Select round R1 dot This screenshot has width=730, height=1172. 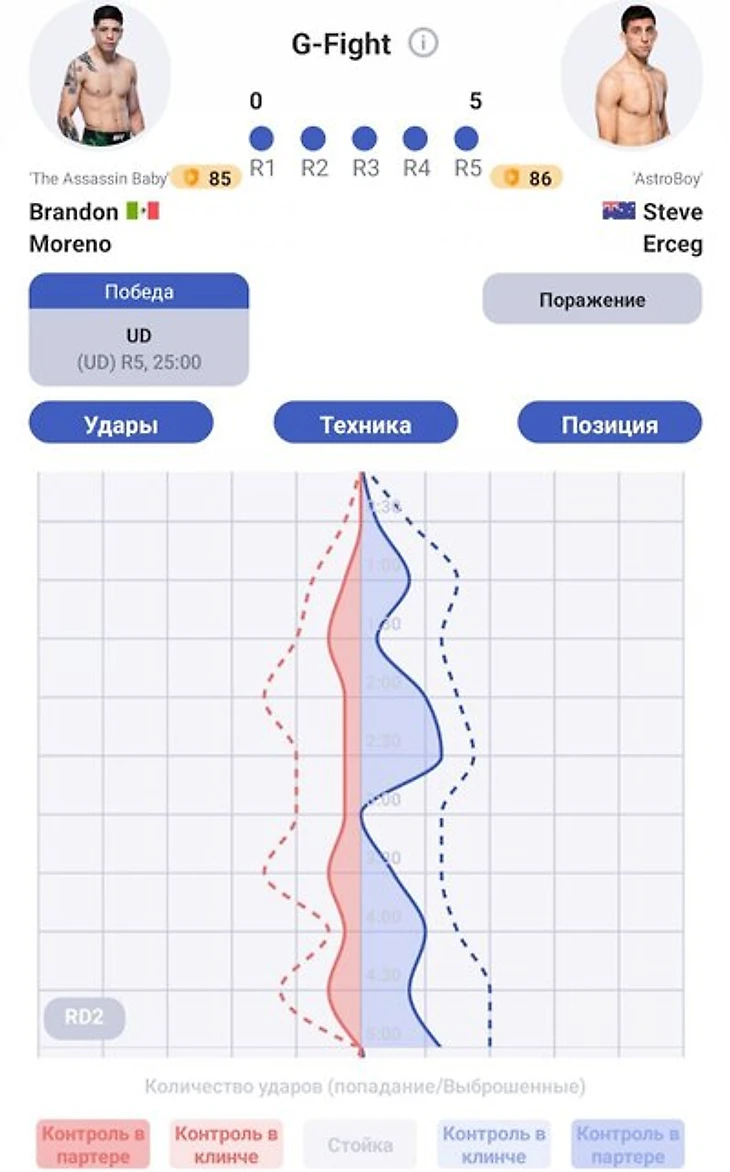coord(261,139)
